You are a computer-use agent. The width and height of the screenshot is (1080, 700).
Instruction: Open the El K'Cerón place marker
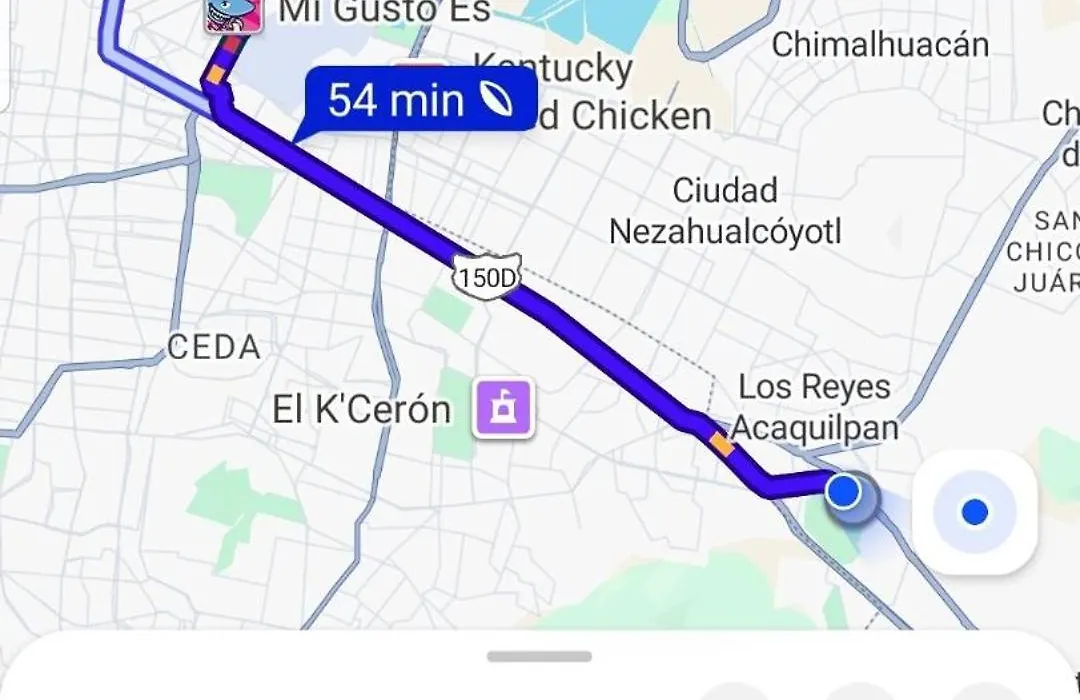[504, 409]
